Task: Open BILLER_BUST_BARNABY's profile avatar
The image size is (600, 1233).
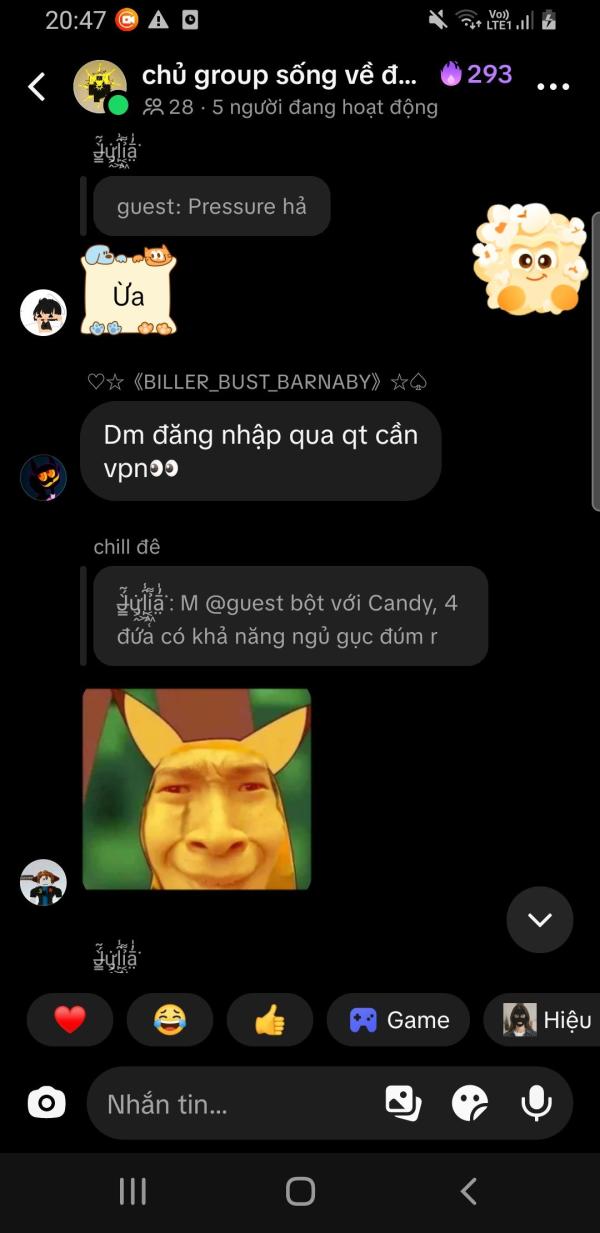Action: click(43, 477)
